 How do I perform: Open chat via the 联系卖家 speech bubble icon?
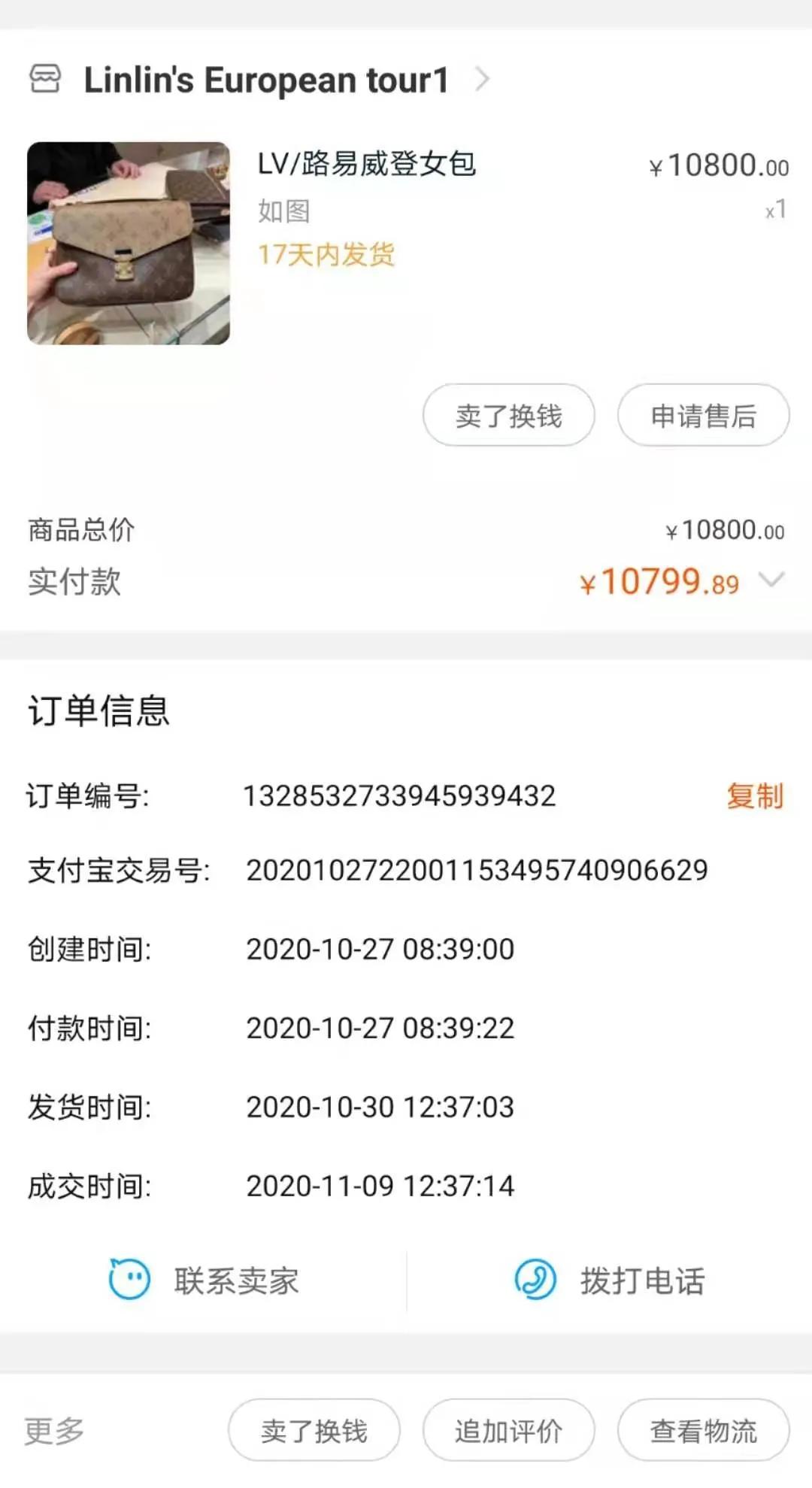128,1281
